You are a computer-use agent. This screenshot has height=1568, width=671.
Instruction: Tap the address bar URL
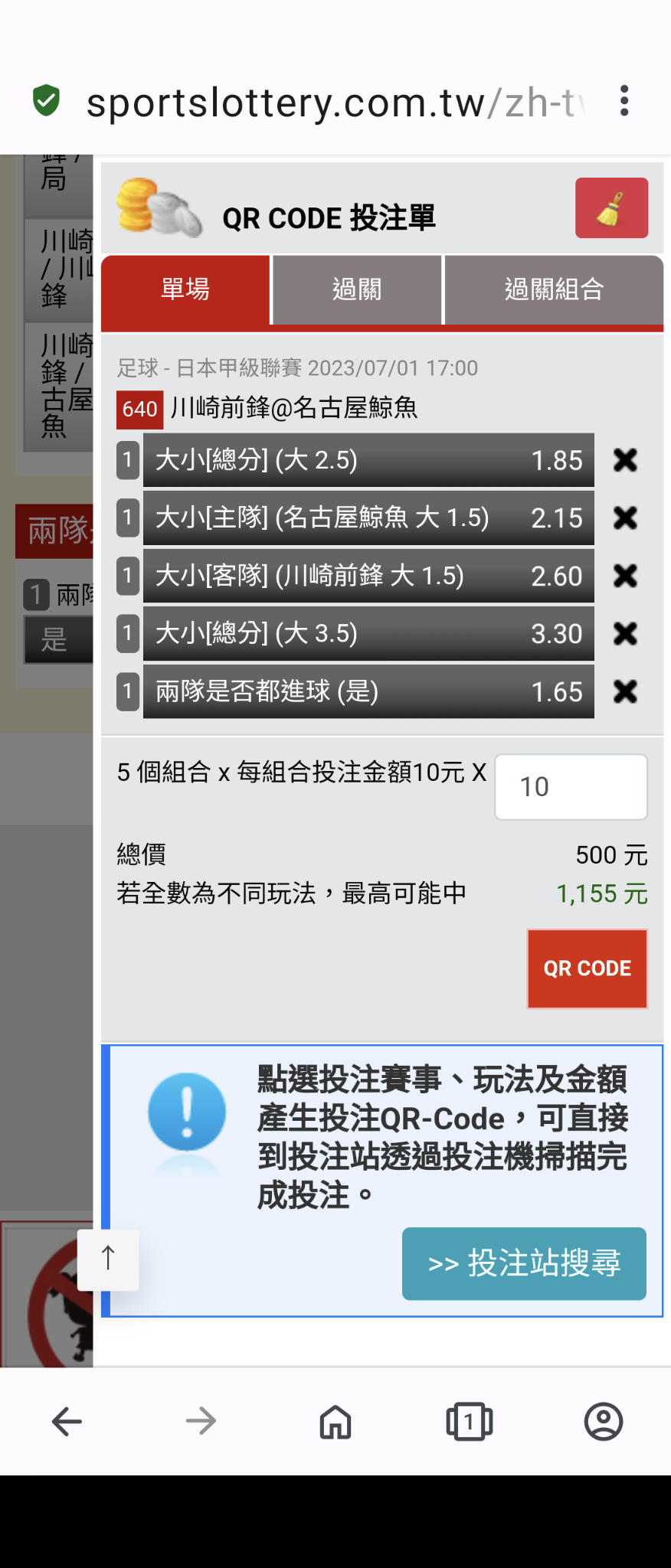tap(329, 103)
